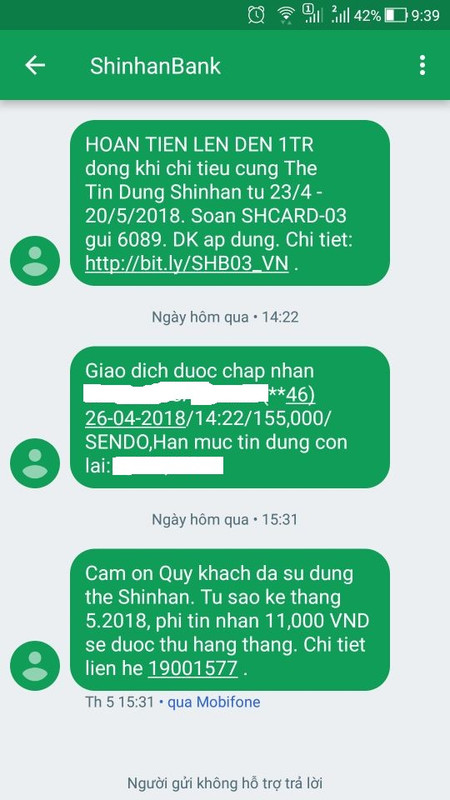Tap the avatar beside the Cam on message
The image size is (450, 800).
point(35,666)
